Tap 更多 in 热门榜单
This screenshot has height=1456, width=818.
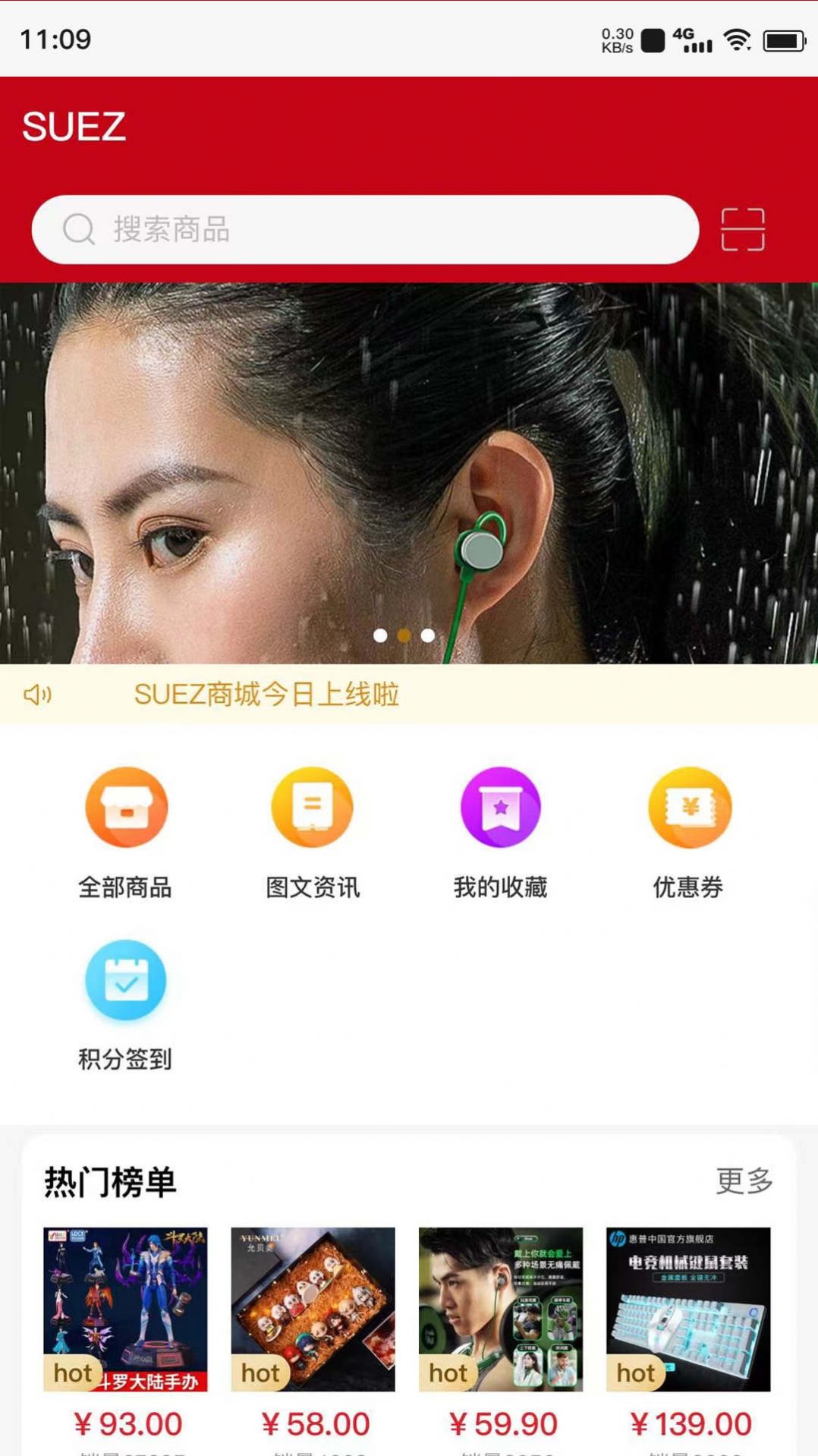click(744, 1181)
